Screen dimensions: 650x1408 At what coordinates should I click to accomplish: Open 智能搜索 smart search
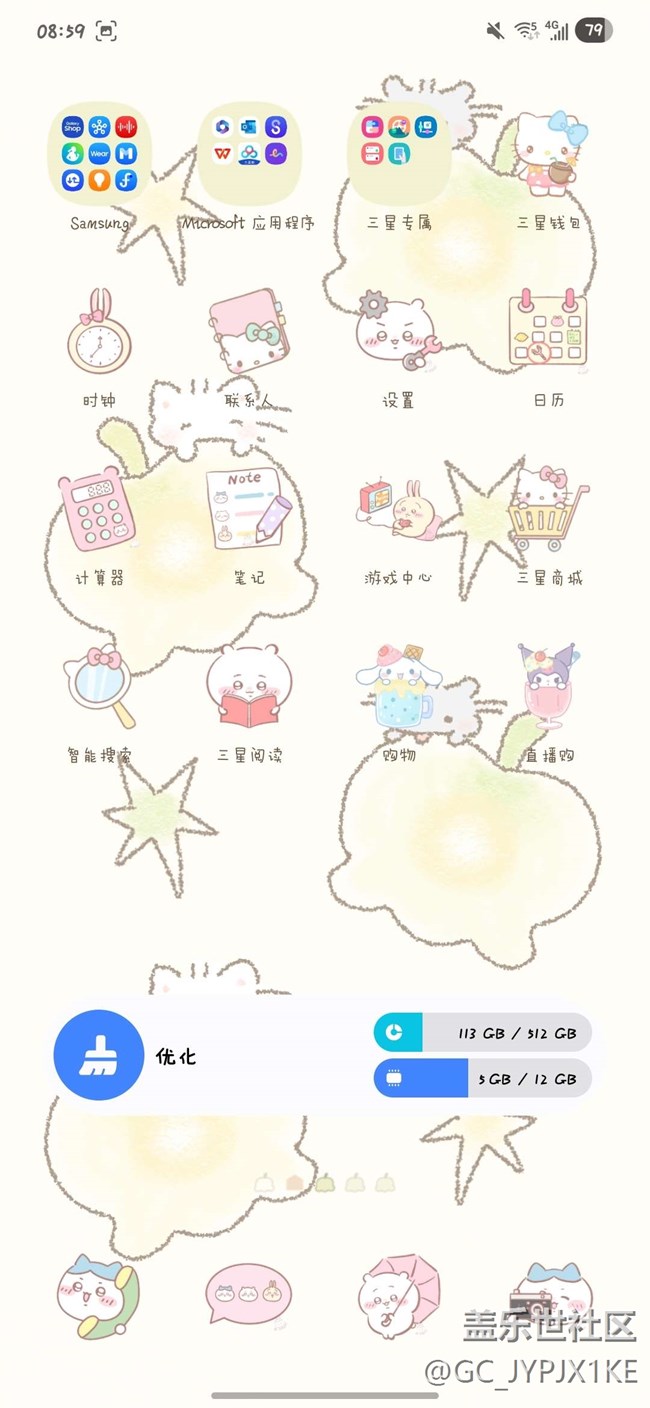[99, 686]
